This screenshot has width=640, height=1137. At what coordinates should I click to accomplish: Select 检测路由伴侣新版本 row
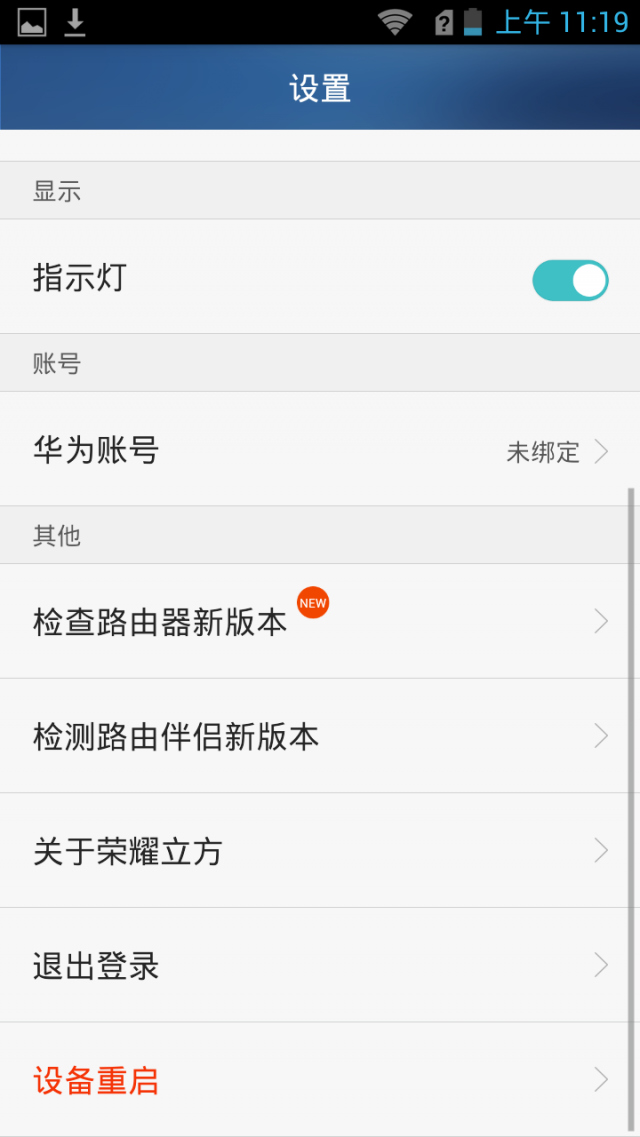tap(320, 737)
